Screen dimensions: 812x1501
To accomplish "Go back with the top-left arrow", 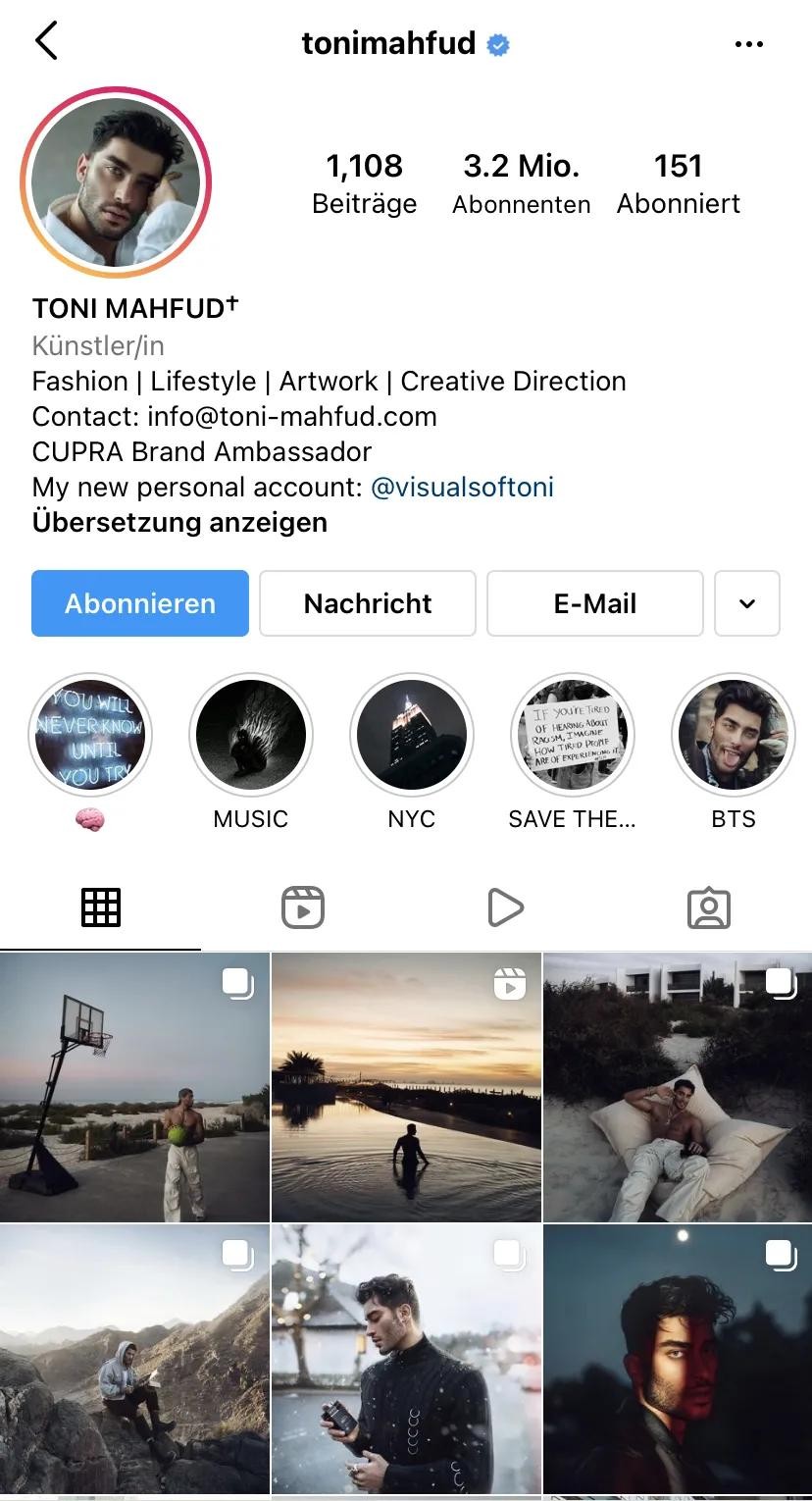I will (x=46, y=42).
